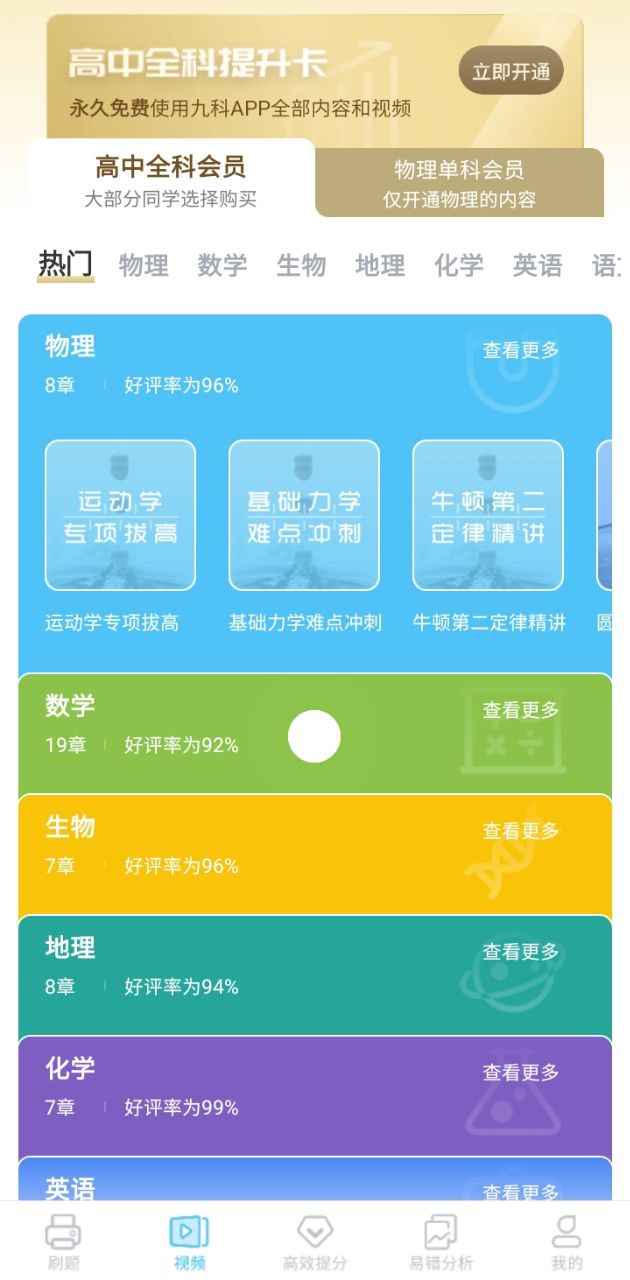This screenshot has height=1280, width=630.
Task: Switch to the 物理单科会员 tab
Action: coord(459,183)
